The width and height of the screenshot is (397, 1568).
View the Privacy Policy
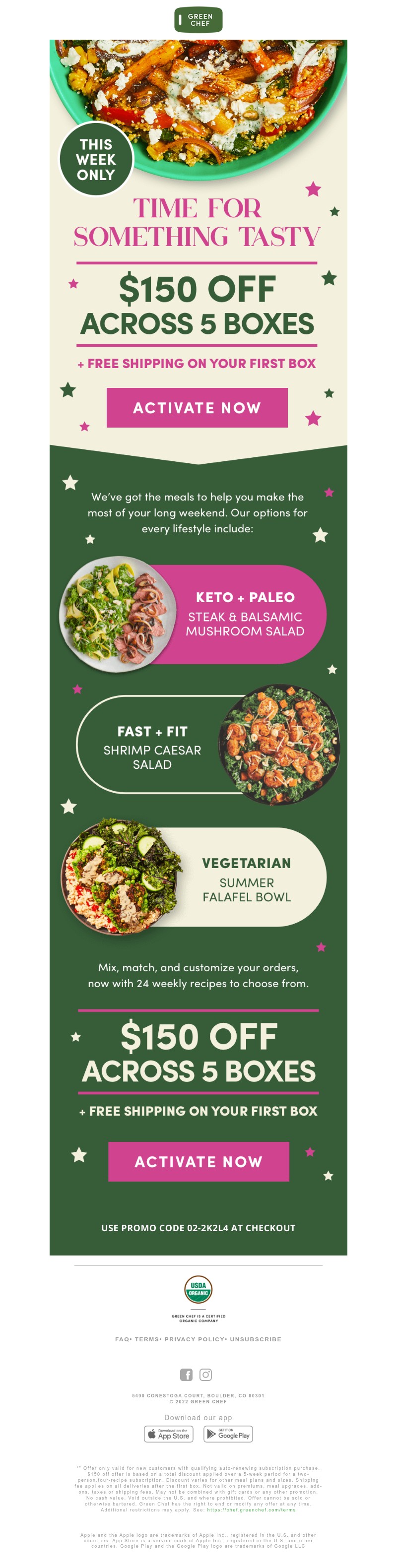(x=194, y=1338)
